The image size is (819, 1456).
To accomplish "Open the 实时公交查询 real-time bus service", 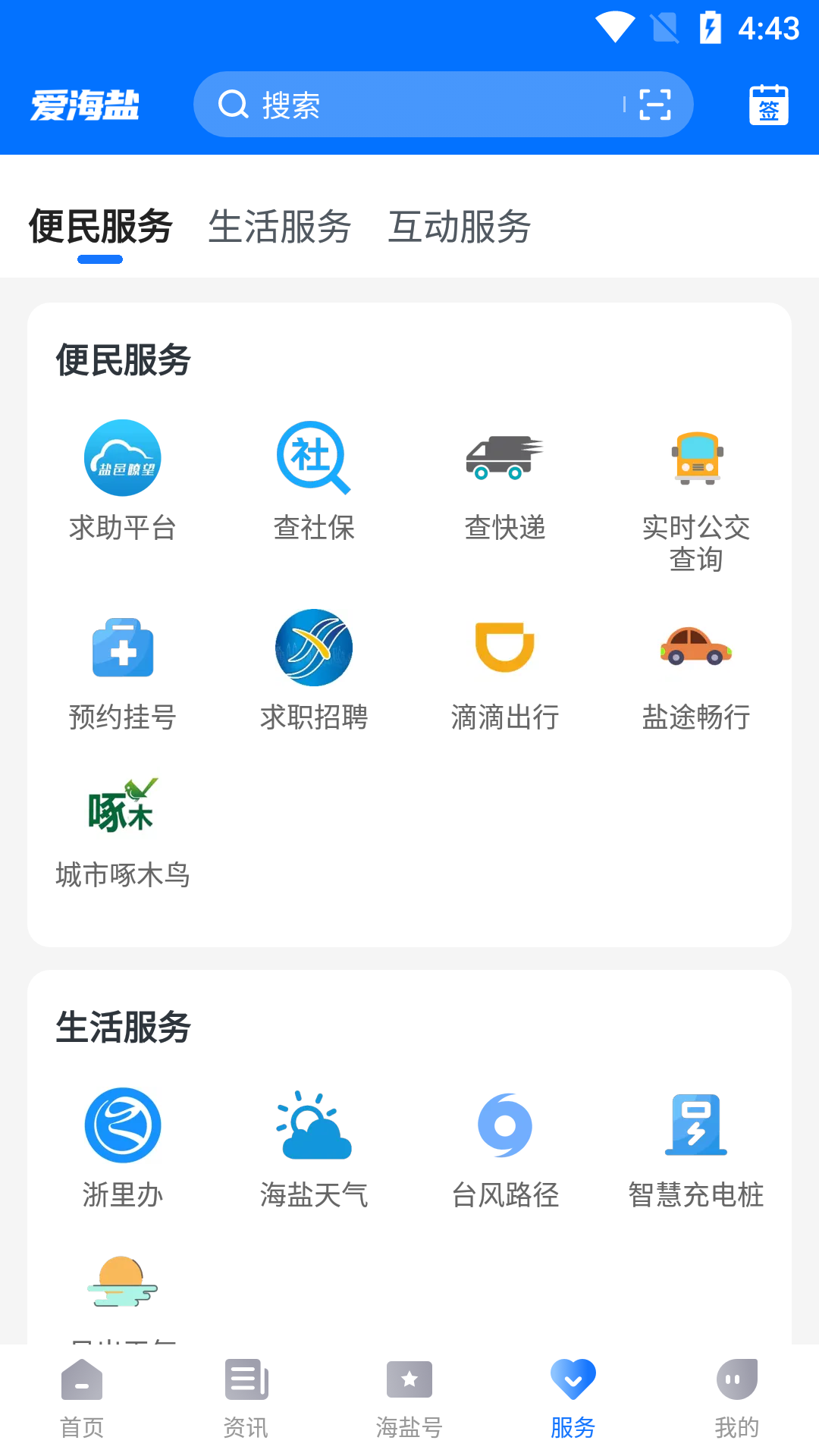I will [696, 485].
